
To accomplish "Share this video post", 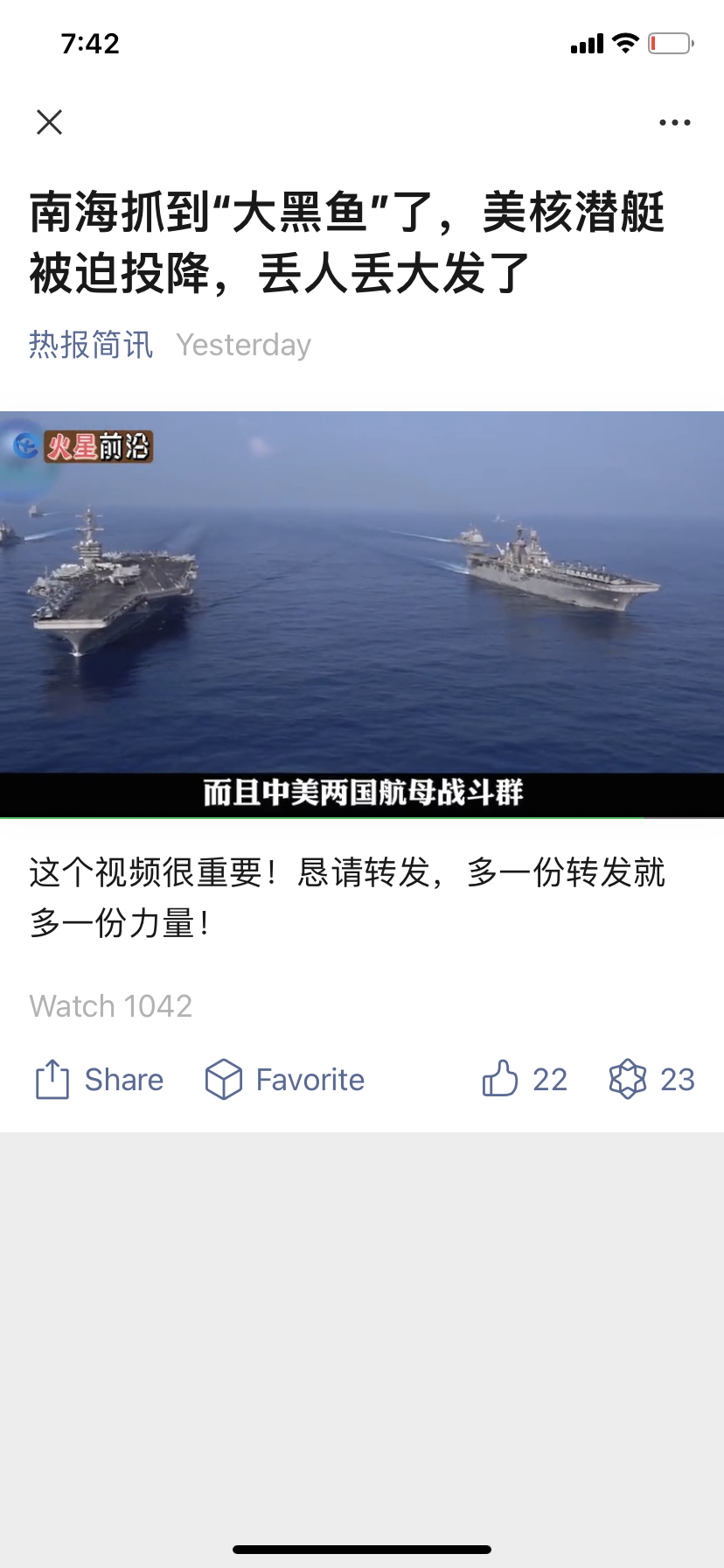I will 99,1080.
